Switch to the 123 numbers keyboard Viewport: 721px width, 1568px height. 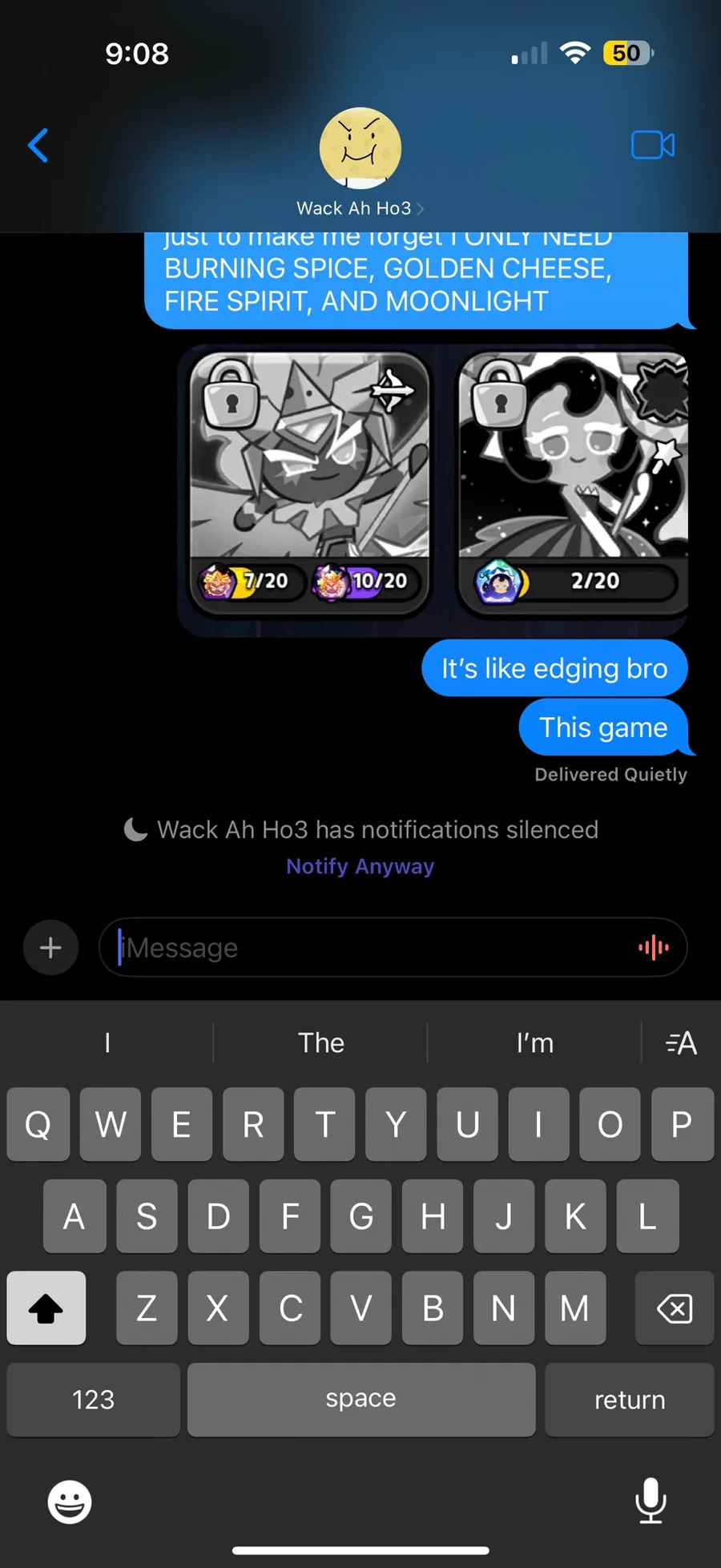click(93, 1399)
